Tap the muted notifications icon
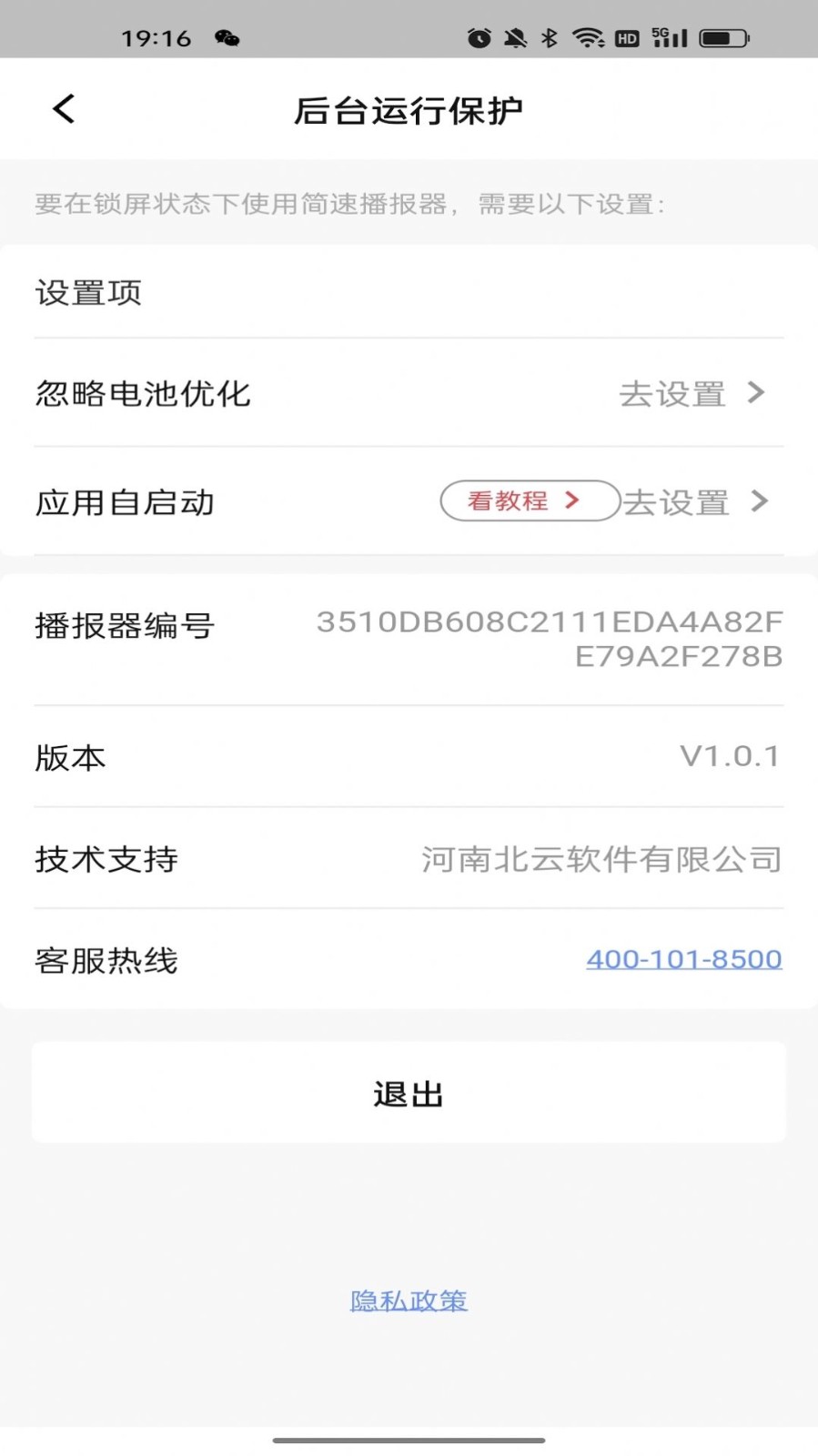The width and height of the screenshot is (818, 1456). tap(514, 37)
